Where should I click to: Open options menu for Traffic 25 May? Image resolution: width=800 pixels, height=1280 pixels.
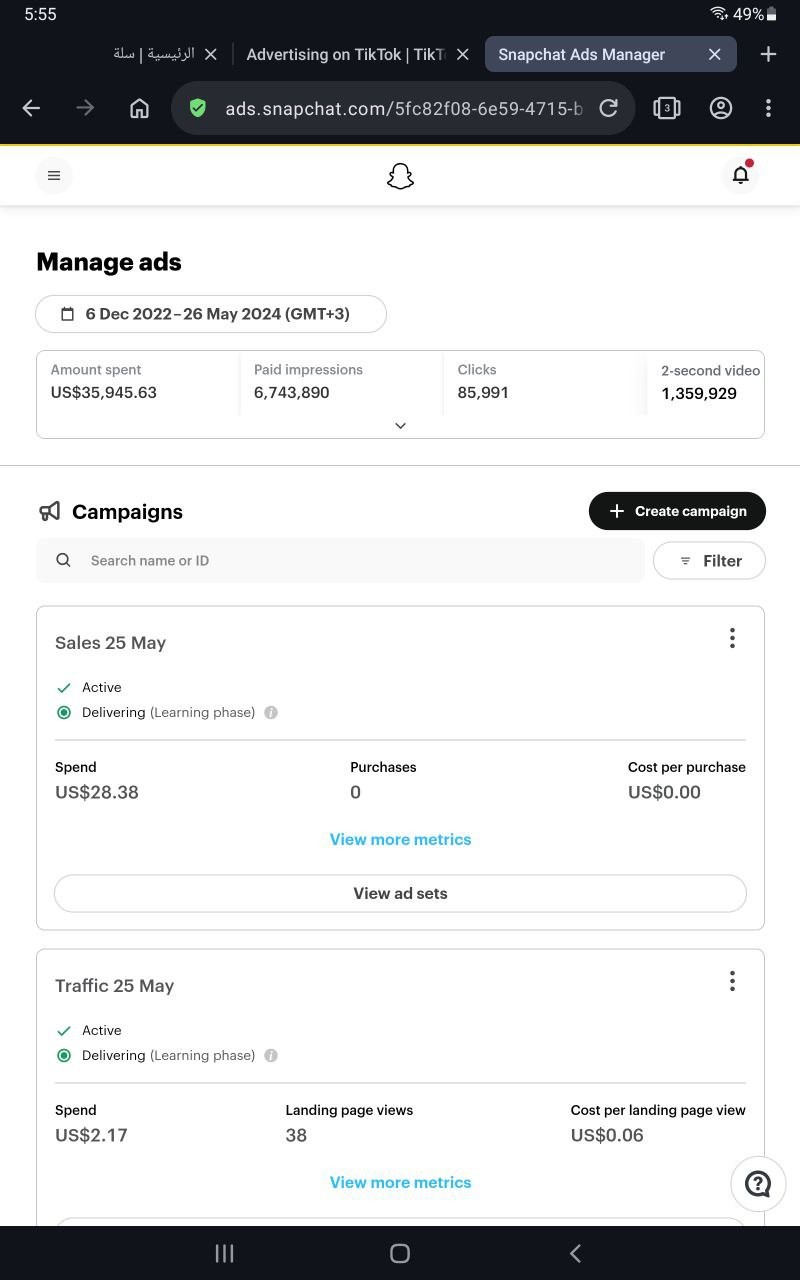[732, 981]
